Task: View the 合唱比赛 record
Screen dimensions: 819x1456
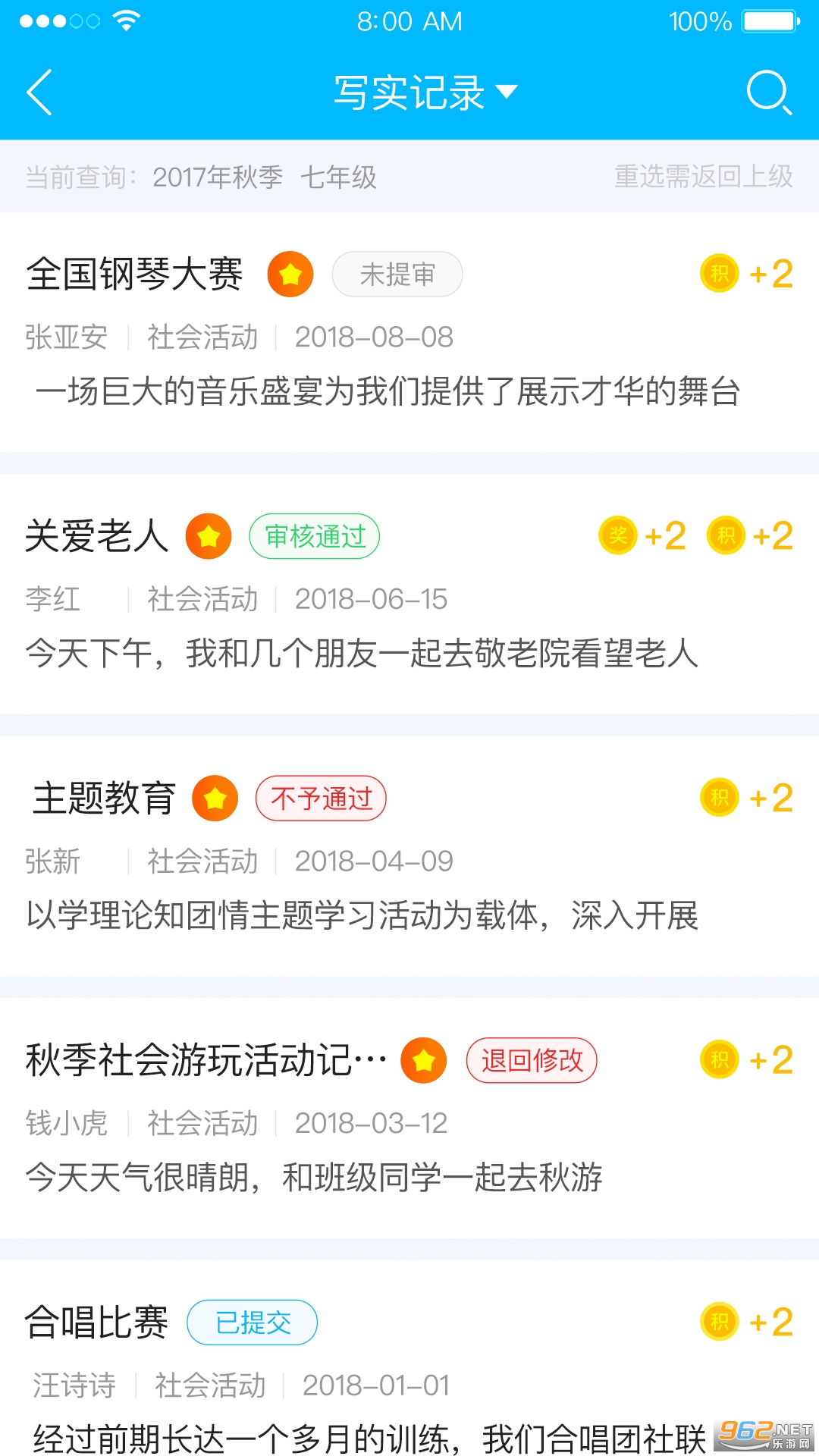Action: (x=97, y=1323)
